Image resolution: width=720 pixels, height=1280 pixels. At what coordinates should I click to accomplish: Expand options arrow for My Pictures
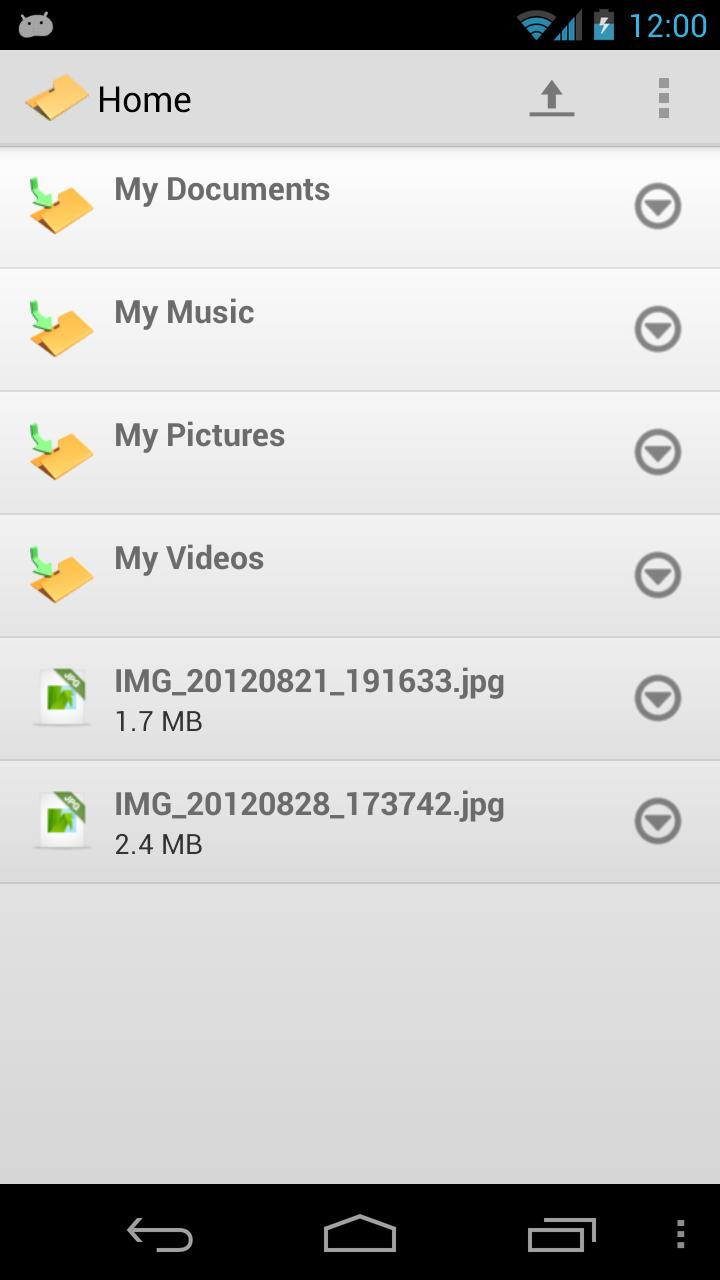(658, 453)
